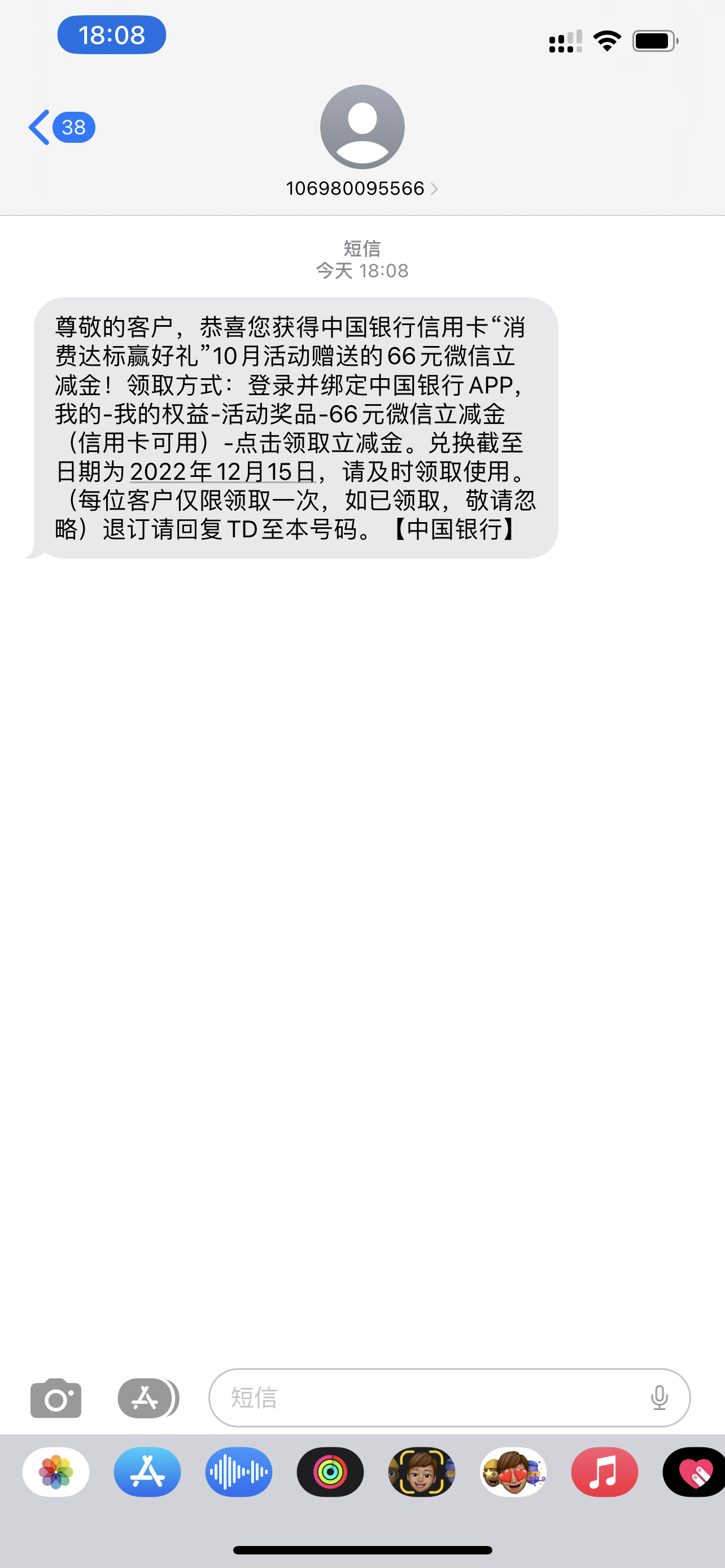
Task: Open the camera to attach a photo
Action: coord(56,1398)
